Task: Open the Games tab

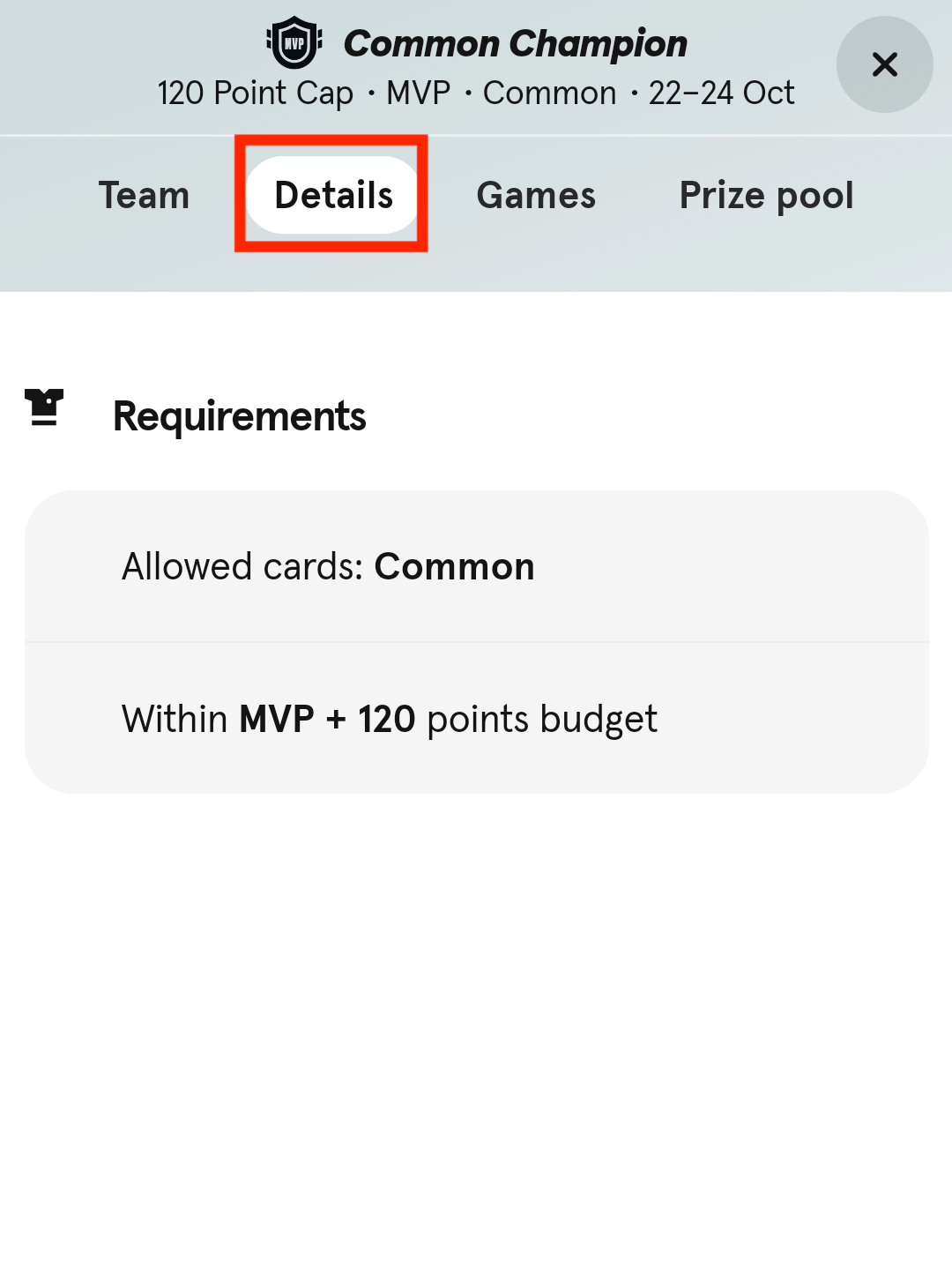Action: point(536,195)
